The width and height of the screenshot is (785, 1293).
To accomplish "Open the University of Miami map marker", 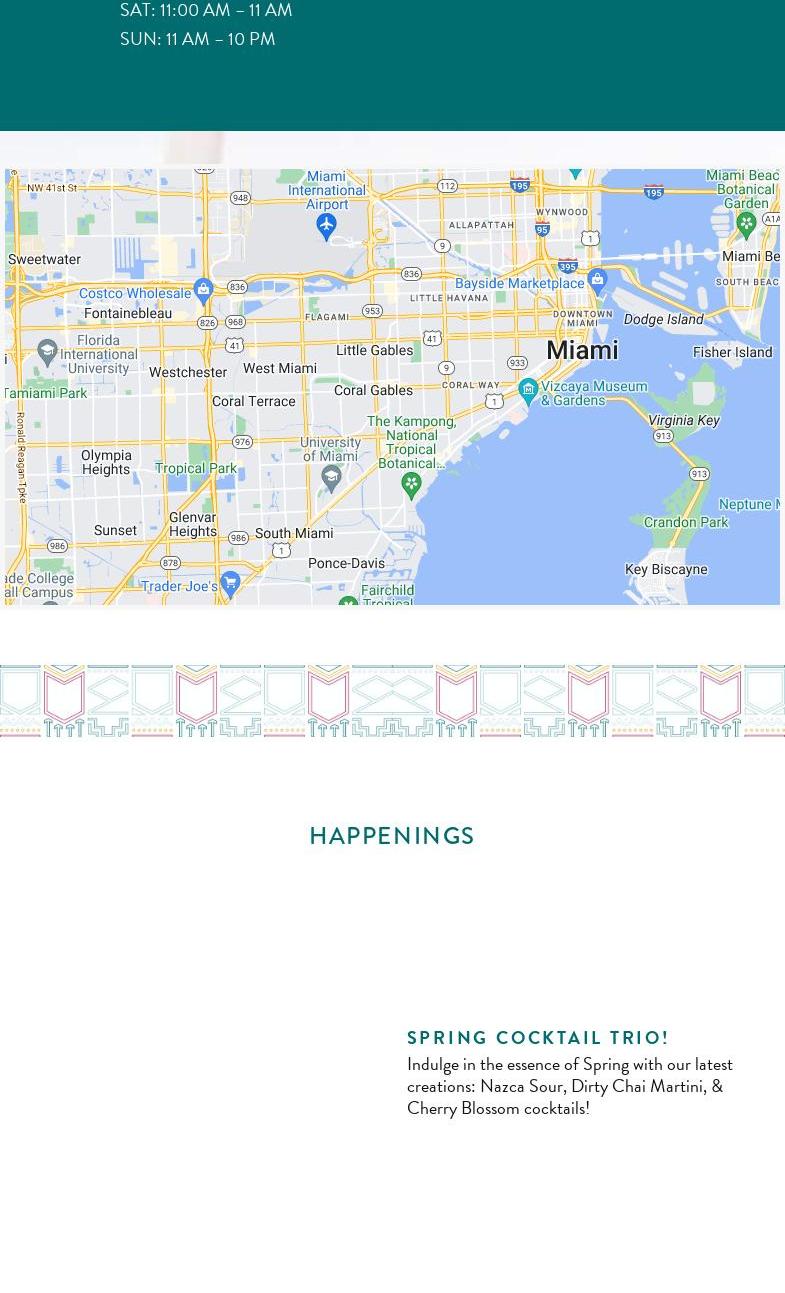I will (331, 478).
